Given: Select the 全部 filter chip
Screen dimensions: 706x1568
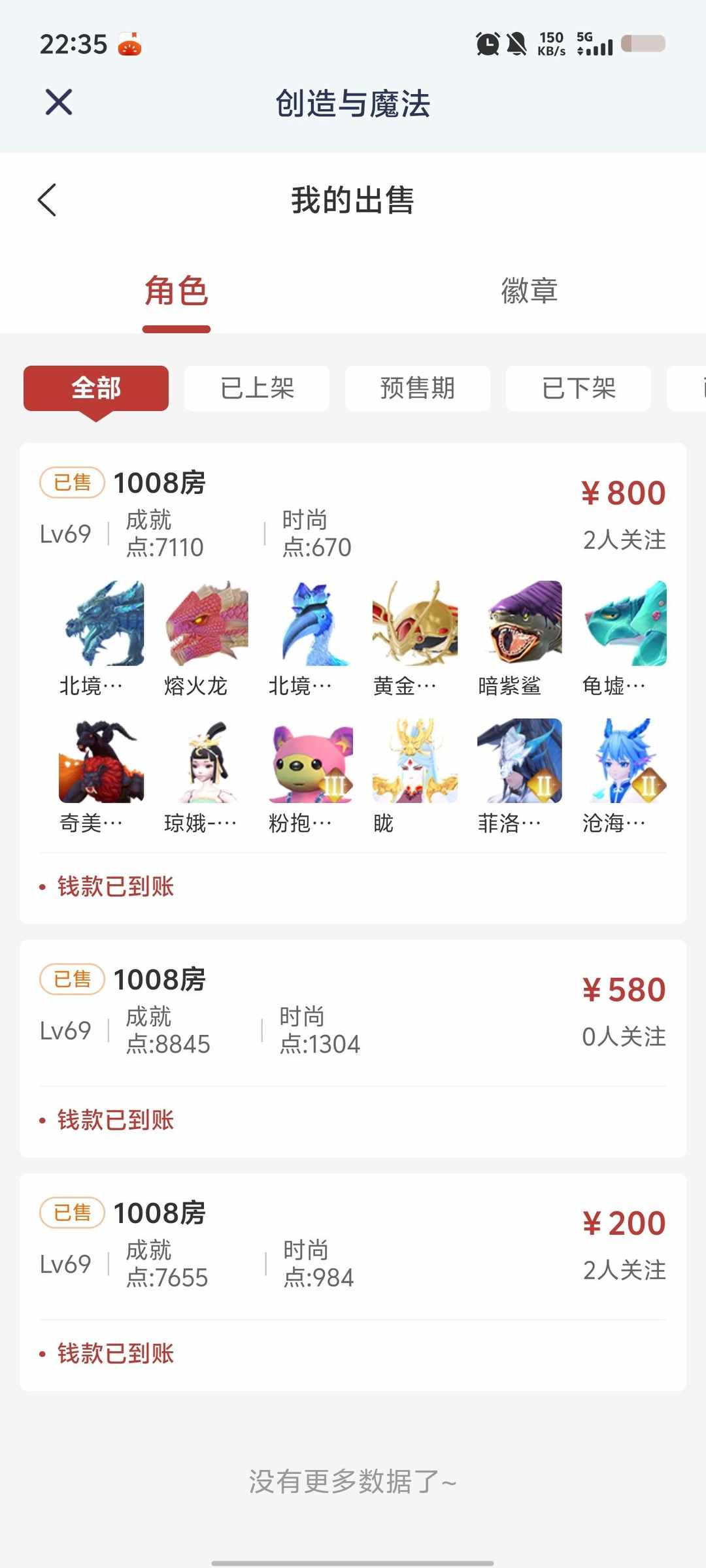Looking at the screenshot, I should click(x=96, y=388).
